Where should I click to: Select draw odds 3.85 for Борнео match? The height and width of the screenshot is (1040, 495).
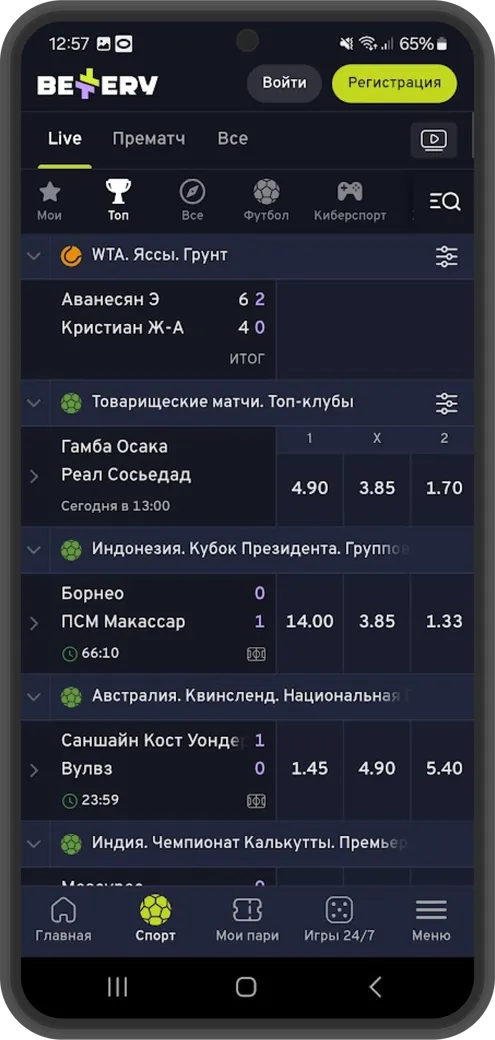pos(376,622)
